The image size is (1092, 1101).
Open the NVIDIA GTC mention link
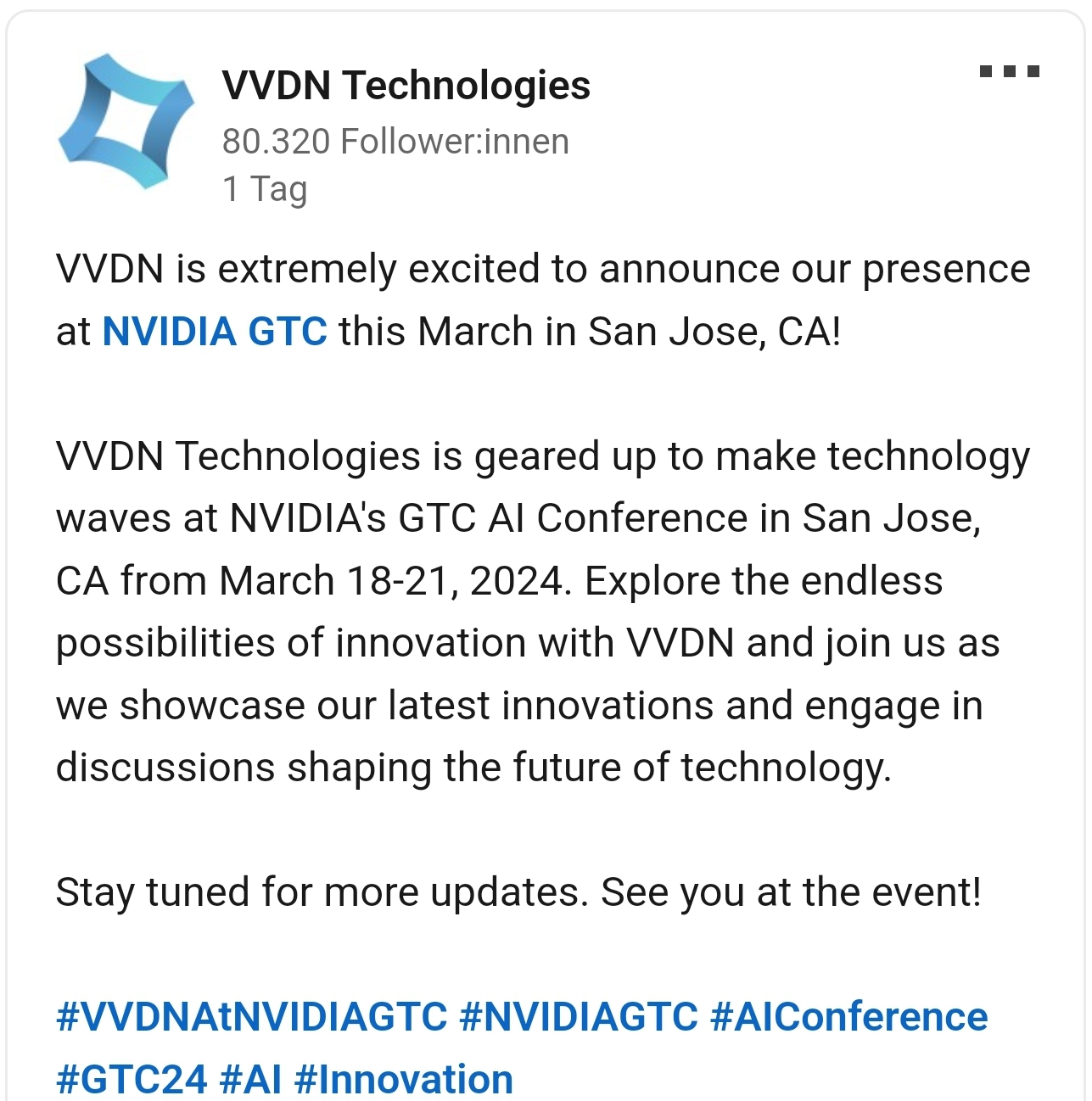tap(214, 331)
